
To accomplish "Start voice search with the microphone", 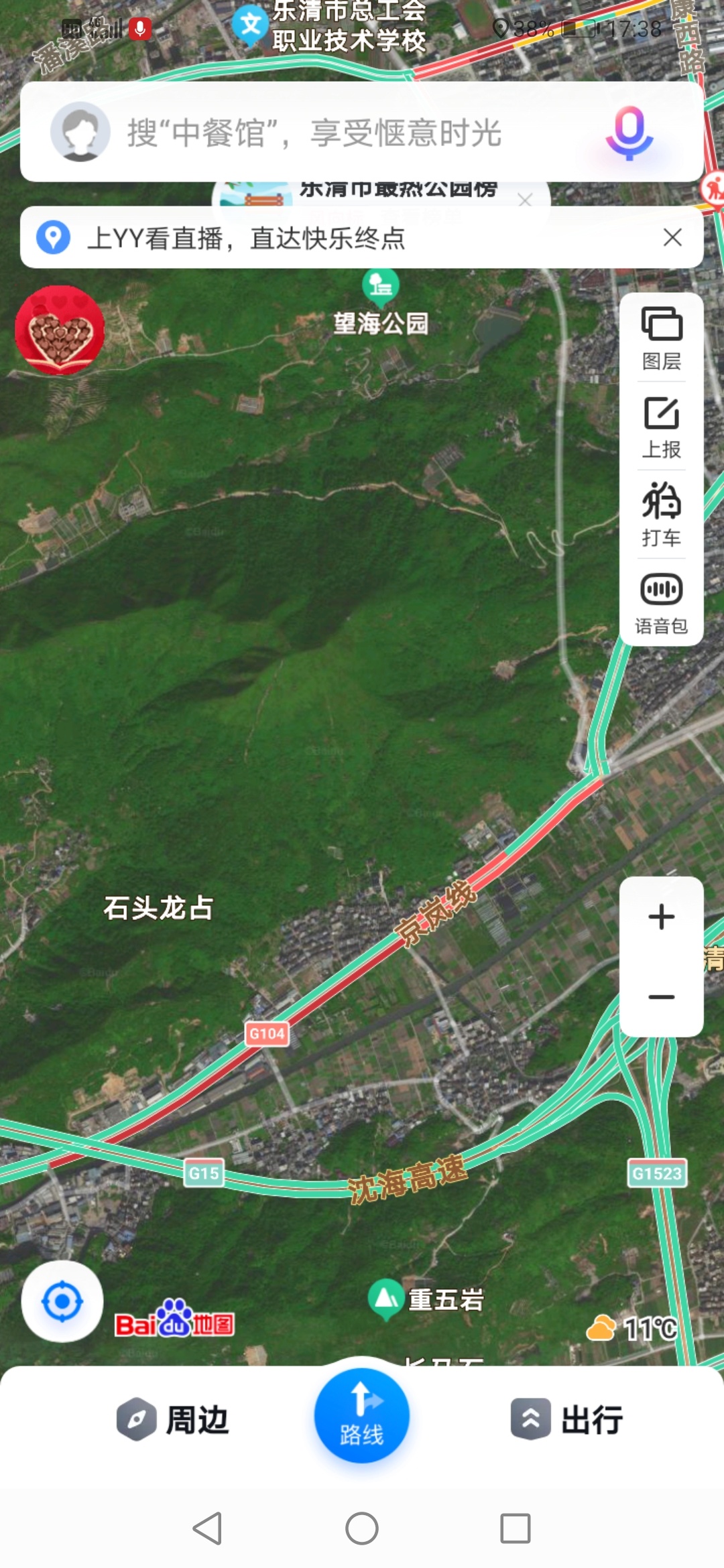I will click(x=629, y=132).
